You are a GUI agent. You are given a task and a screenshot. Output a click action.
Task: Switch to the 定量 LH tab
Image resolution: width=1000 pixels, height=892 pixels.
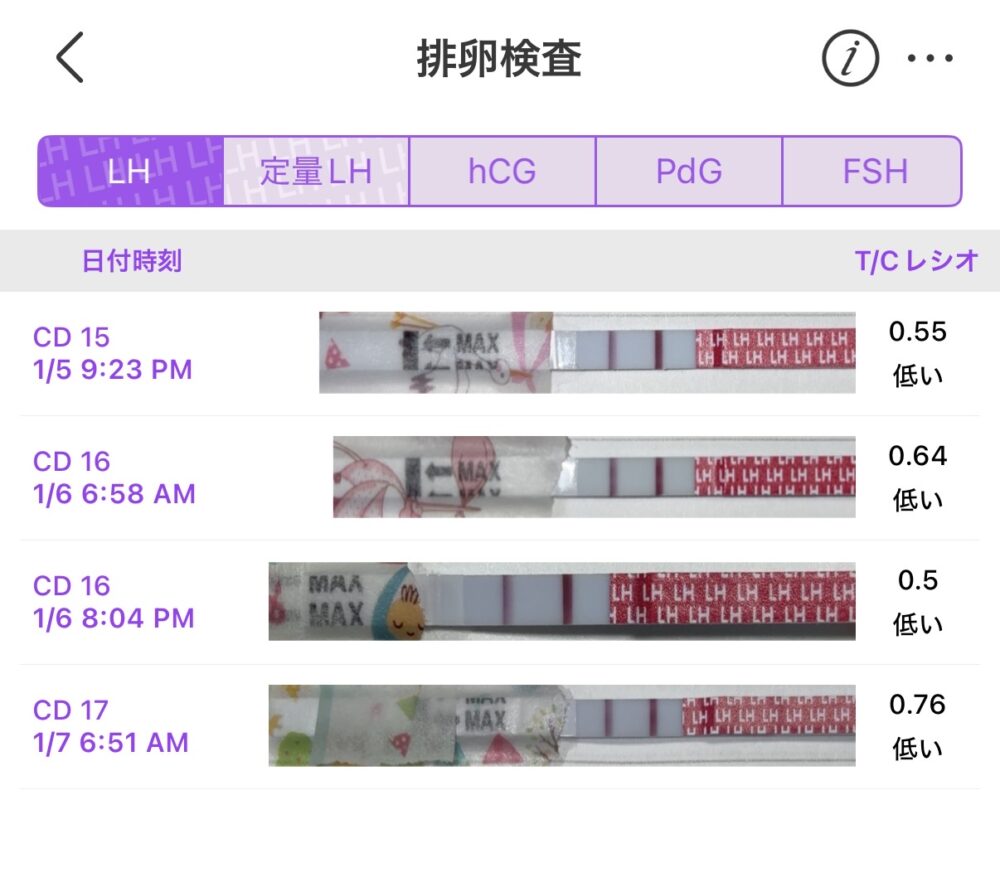click(x=316, y=171)
